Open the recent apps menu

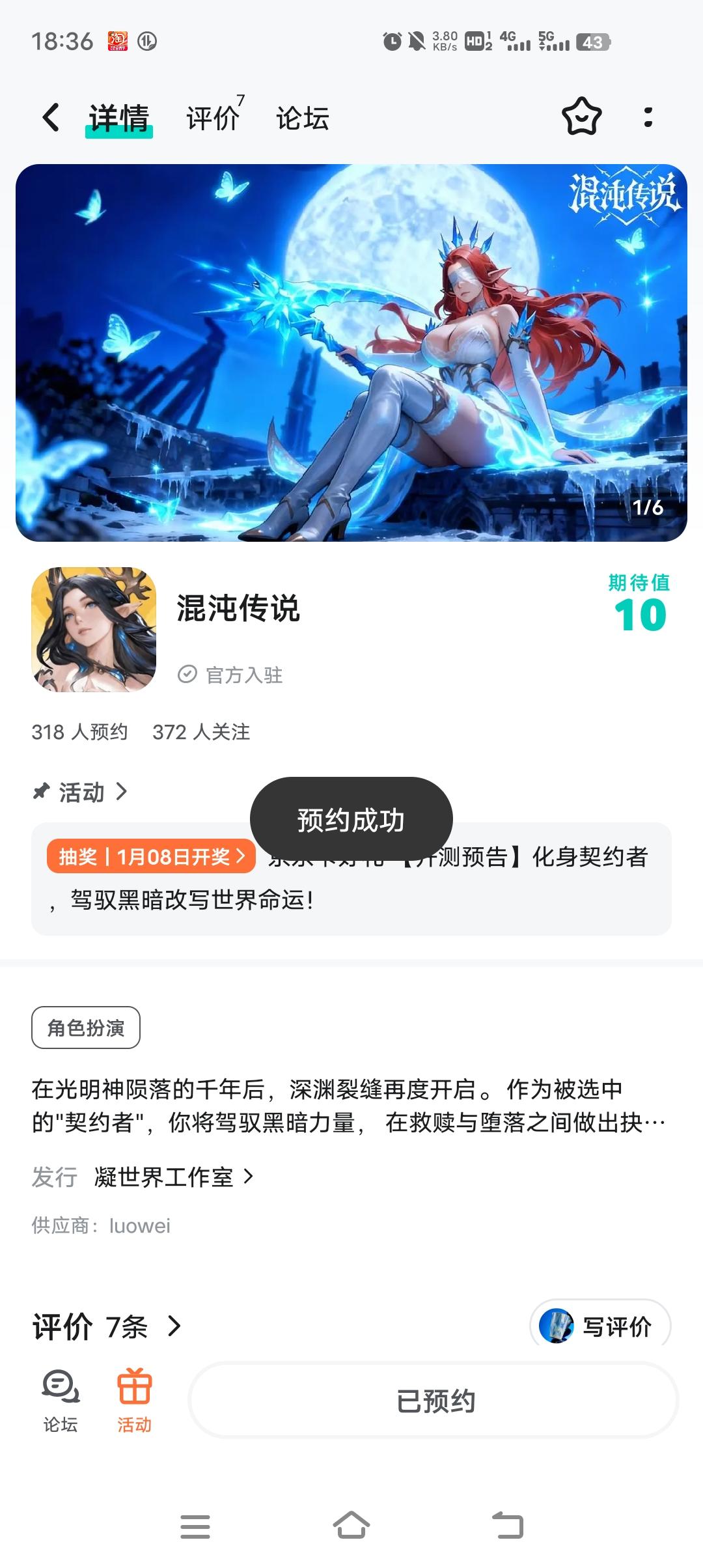(x=195, y=1526)
